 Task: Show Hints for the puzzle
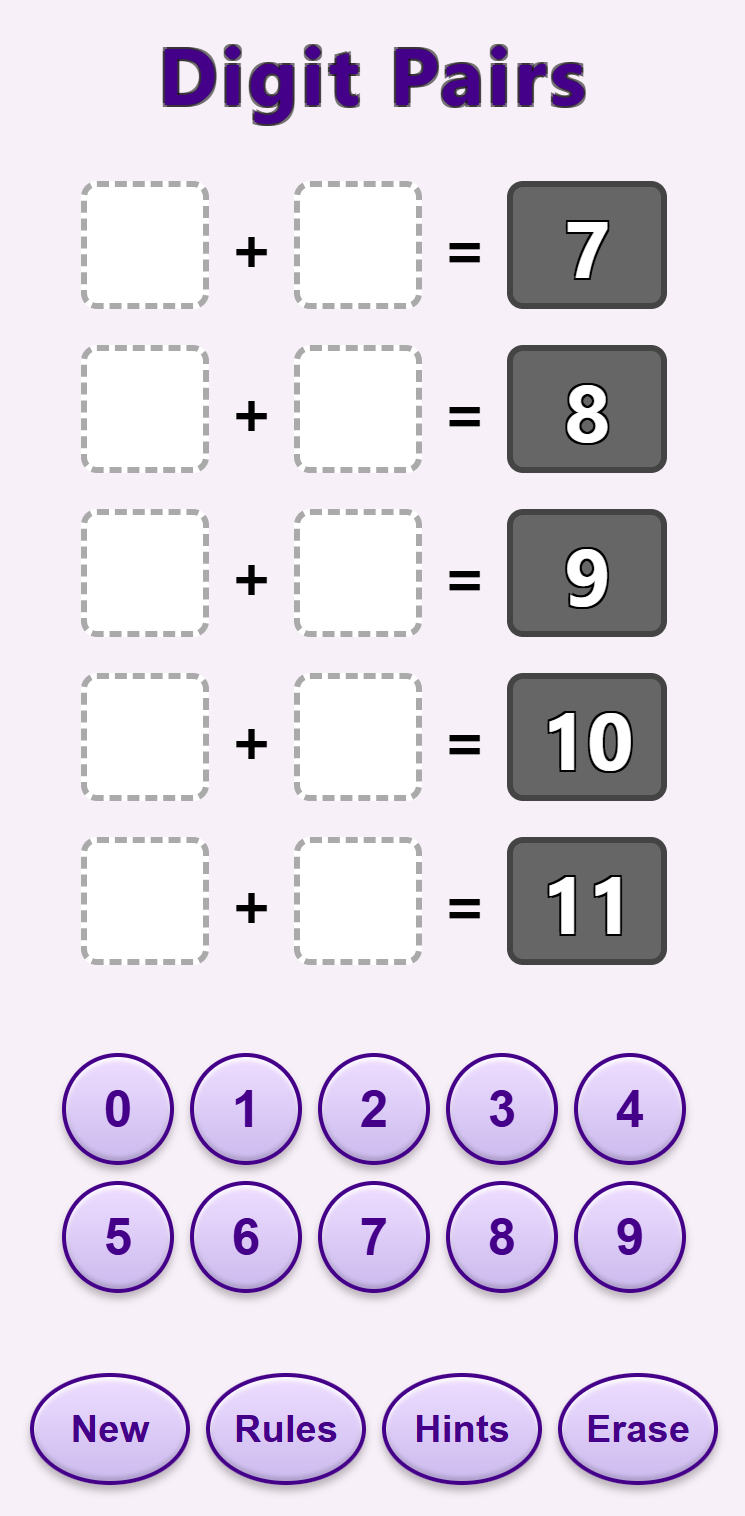pos(462,1429)
